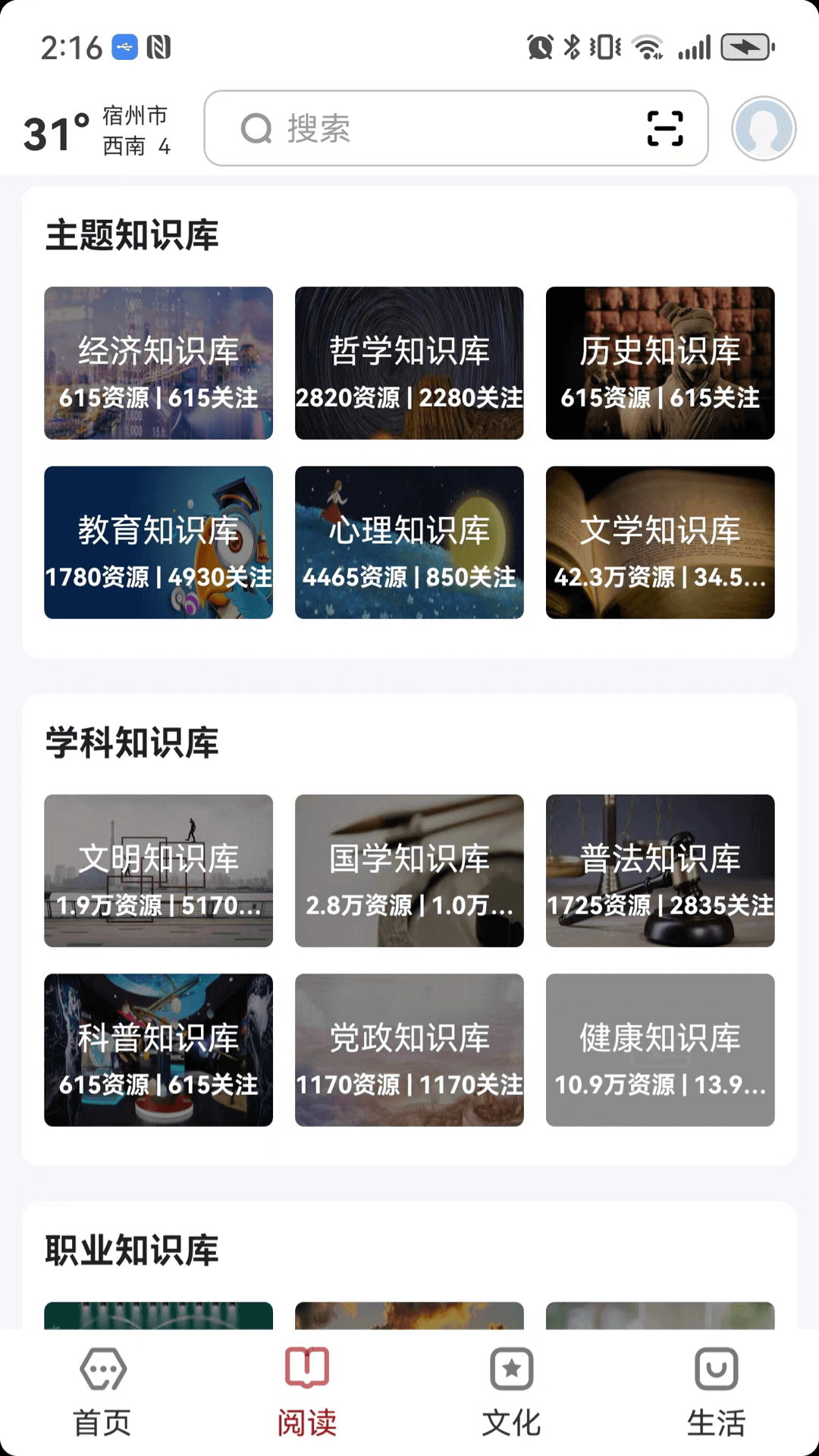Viewport: 819px width, 1456px height.
Task: Open 普法知识库 card
Action: pyautogui.click(x=661, y=871)
